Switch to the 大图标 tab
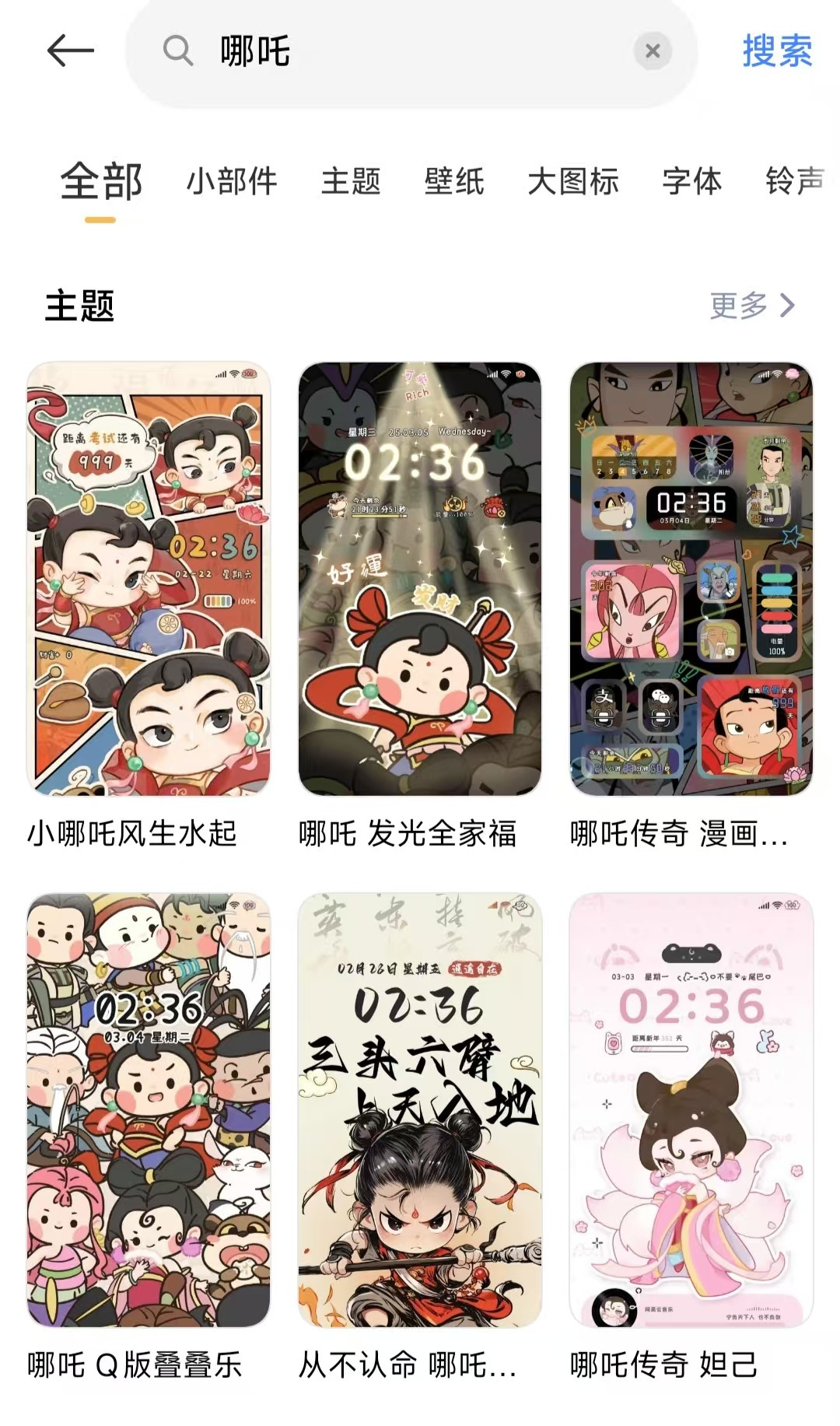Image resolution: width=840 pixels, height=1426 pixels. (x=573, y=181)
